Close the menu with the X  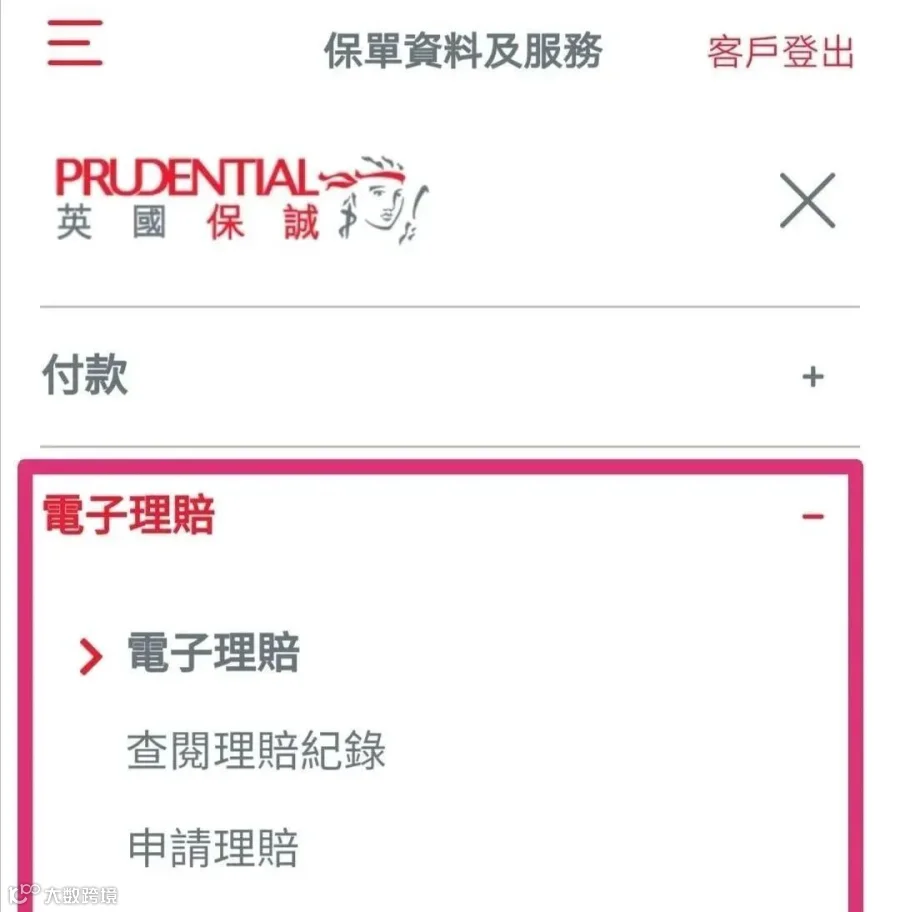[807, 200]
